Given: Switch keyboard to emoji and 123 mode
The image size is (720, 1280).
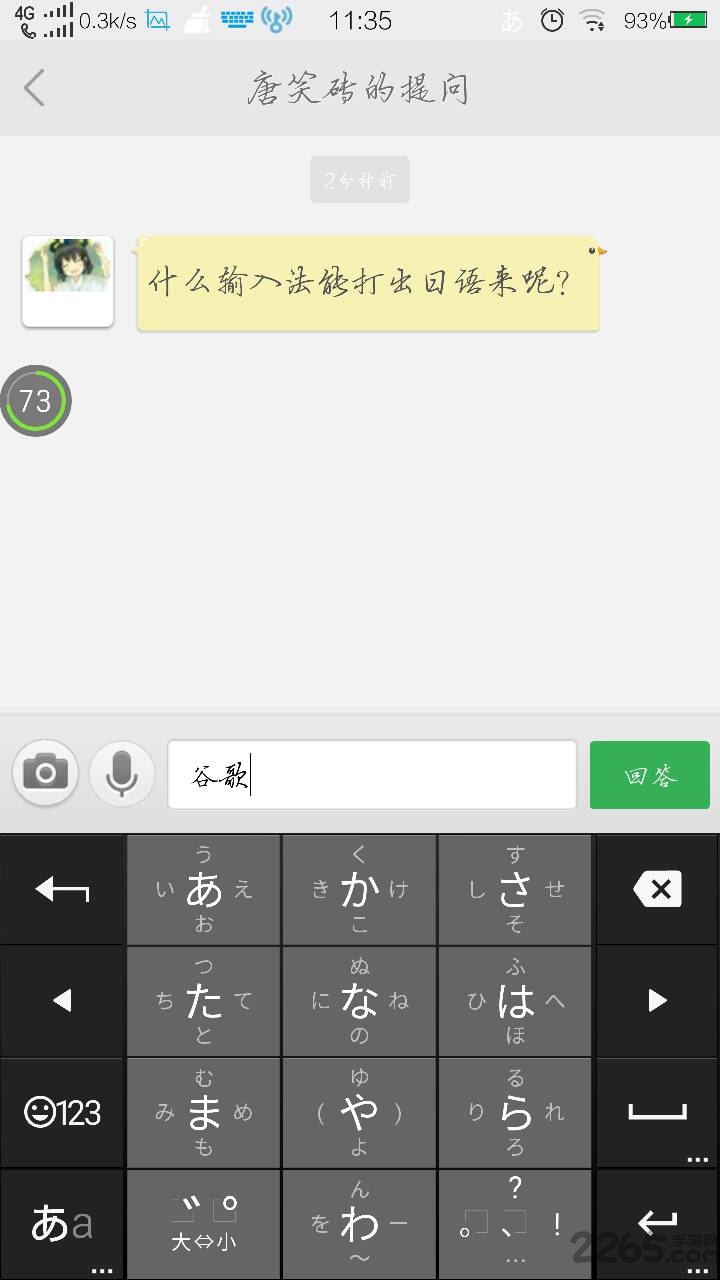Looking at the screenshot, I should click(62, 1113).
